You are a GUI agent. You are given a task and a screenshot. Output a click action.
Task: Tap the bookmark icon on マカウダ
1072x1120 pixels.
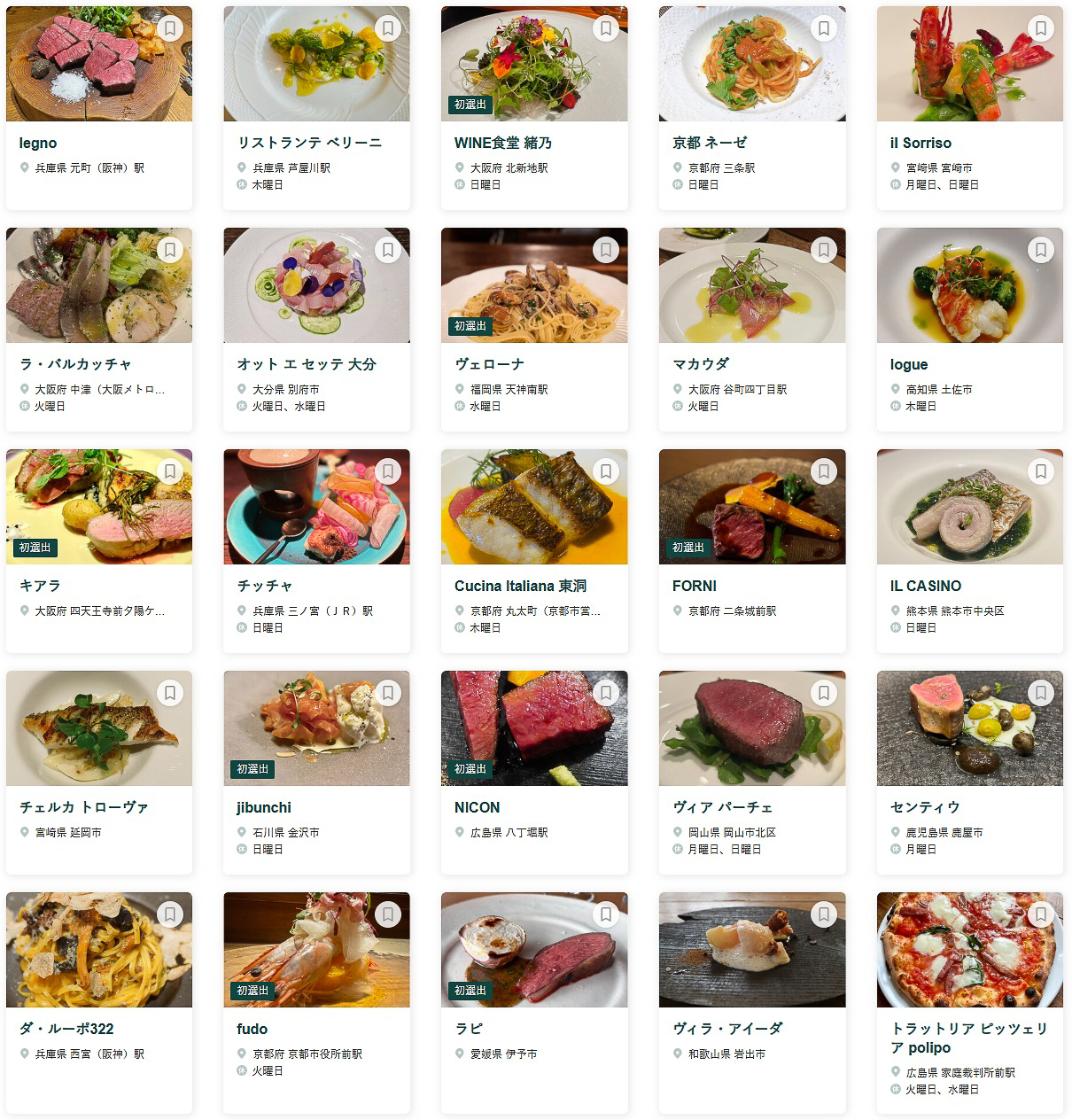click(823, 250)
